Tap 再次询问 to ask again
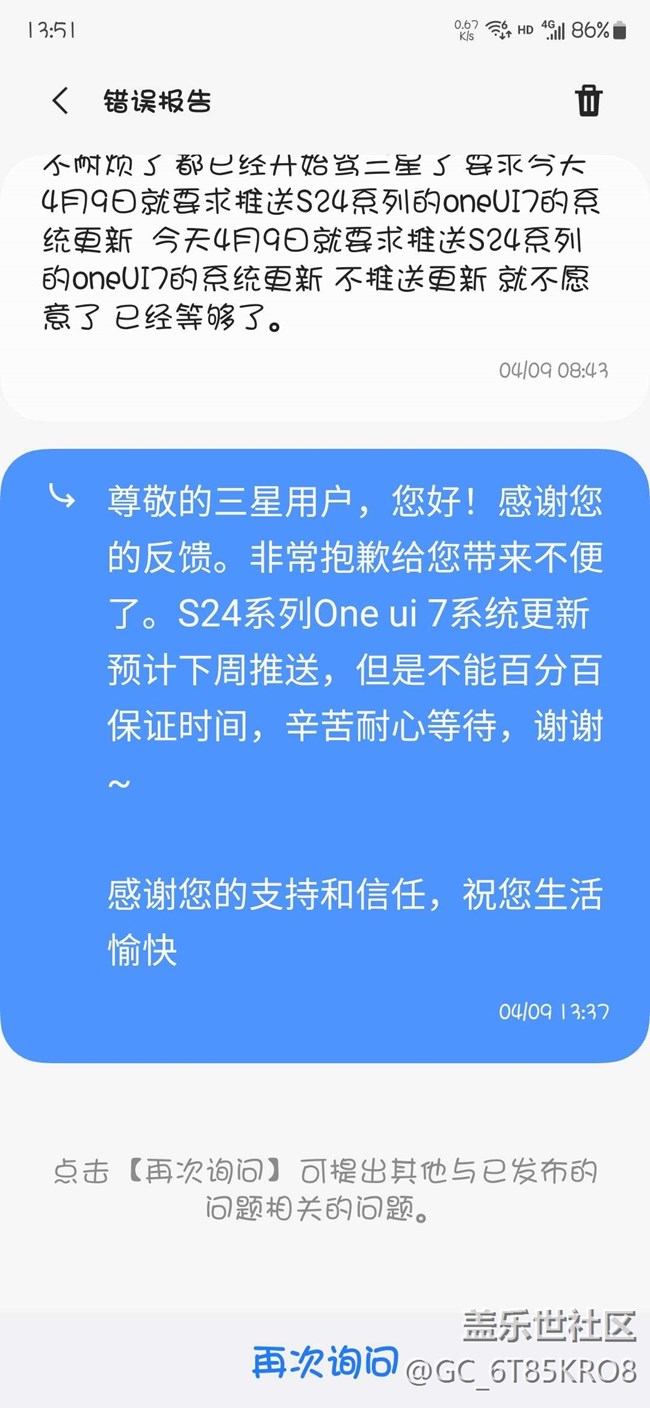This screenshot has width=650, height=1408. [325, 1362]
